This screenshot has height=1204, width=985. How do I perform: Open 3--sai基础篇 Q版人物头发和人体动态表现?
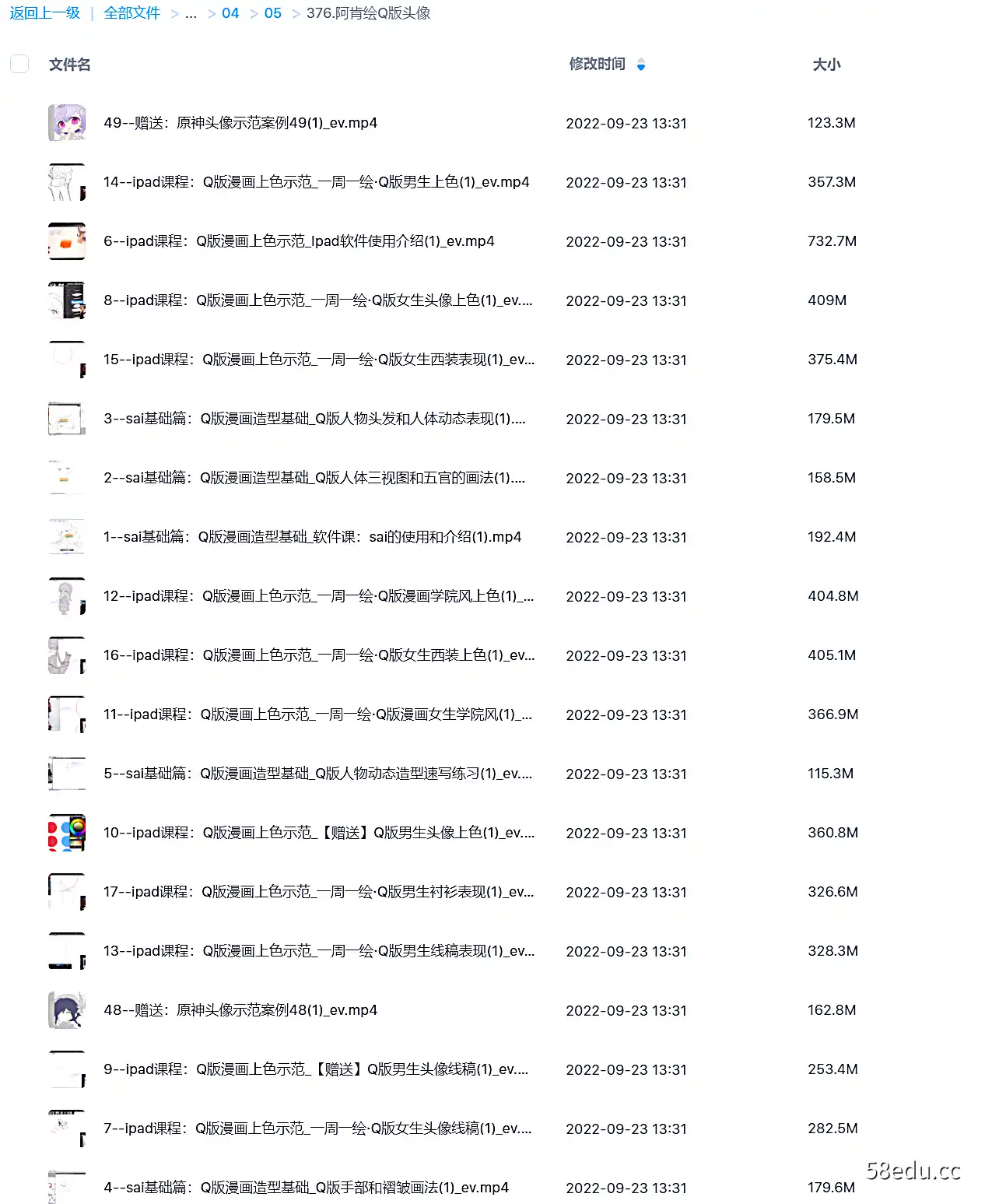tap(314, 419)
